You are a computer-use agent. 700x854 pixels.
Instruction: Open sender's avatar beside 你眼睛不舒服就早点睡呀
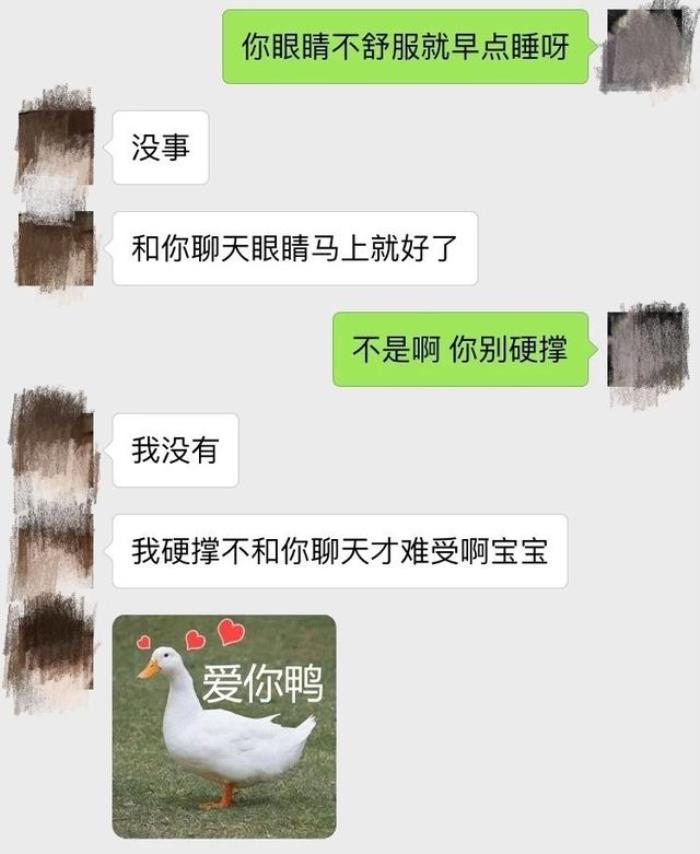click(645, 48)
